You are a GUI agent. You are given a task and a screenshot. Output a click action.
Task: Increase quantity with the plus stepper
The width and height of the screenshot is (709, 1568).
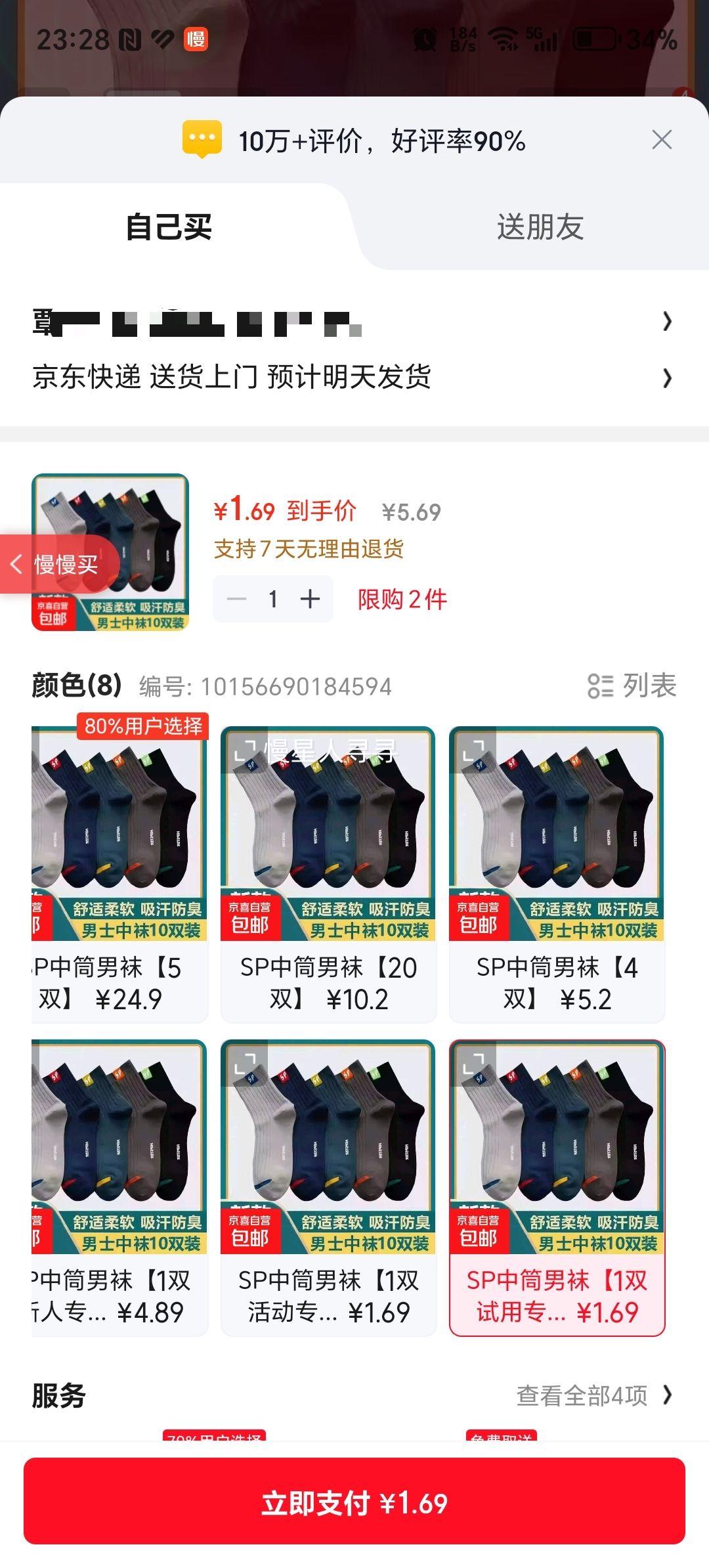click(309, 598)
